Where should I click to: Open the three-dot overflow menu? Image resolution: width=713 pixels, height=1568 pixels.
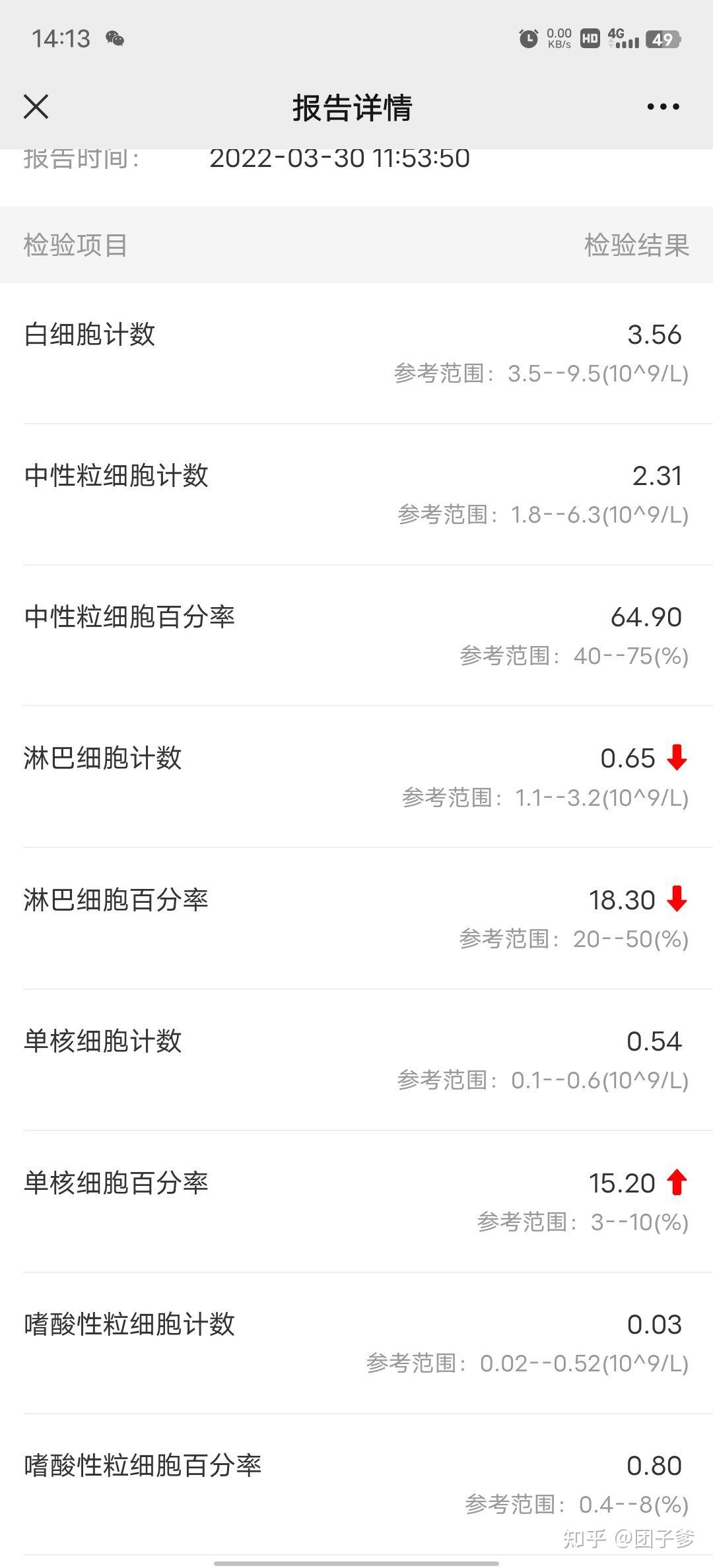[663, 106]
